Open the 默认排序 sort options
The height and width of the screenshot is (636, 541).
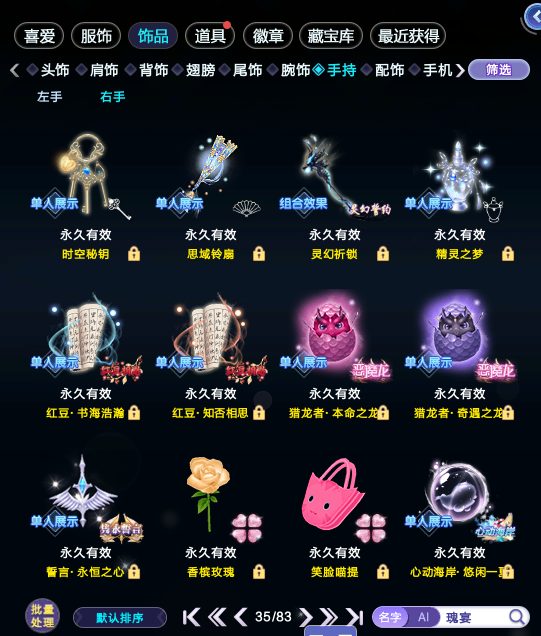point(120,618)
